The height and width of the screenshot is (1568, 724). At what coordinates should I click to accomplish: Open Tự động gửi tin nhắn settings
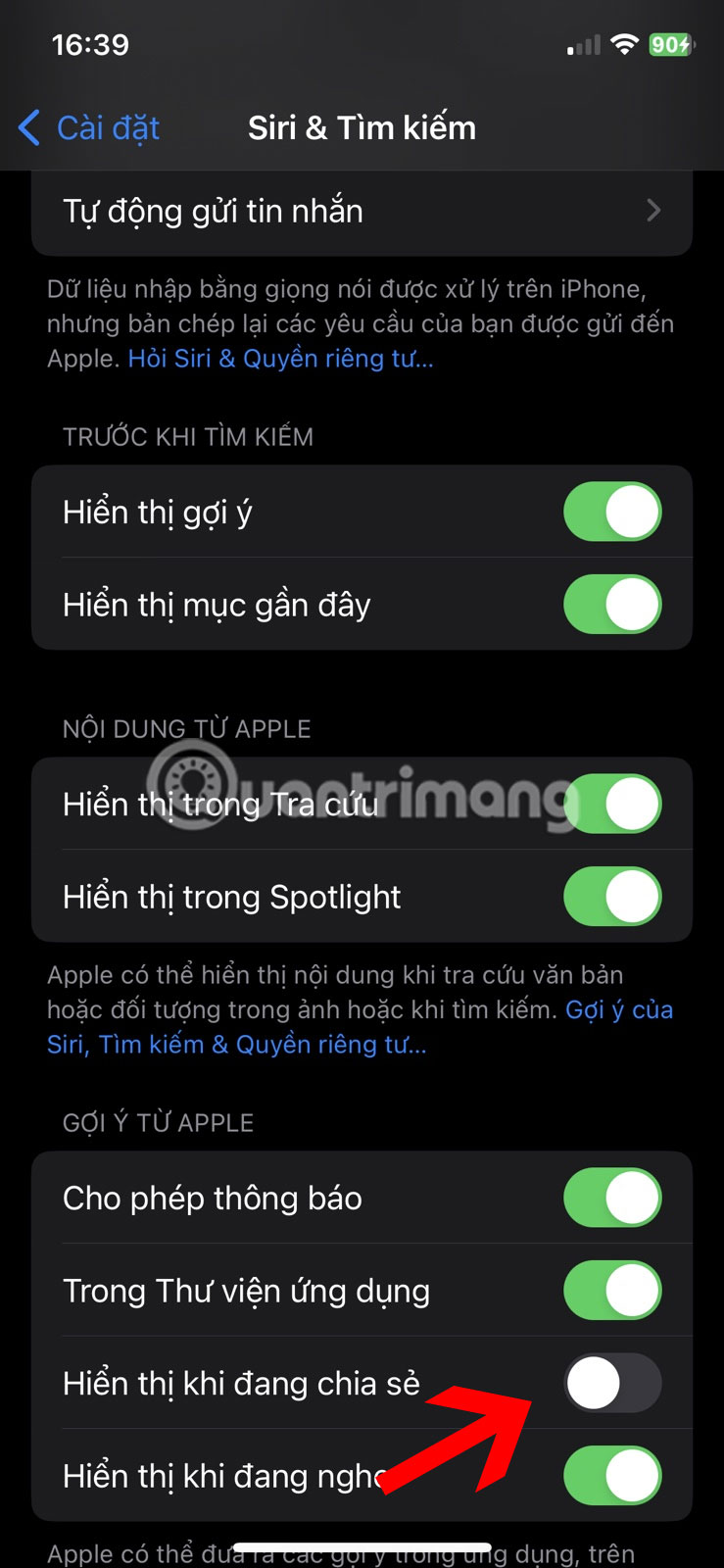coord(361,212)
